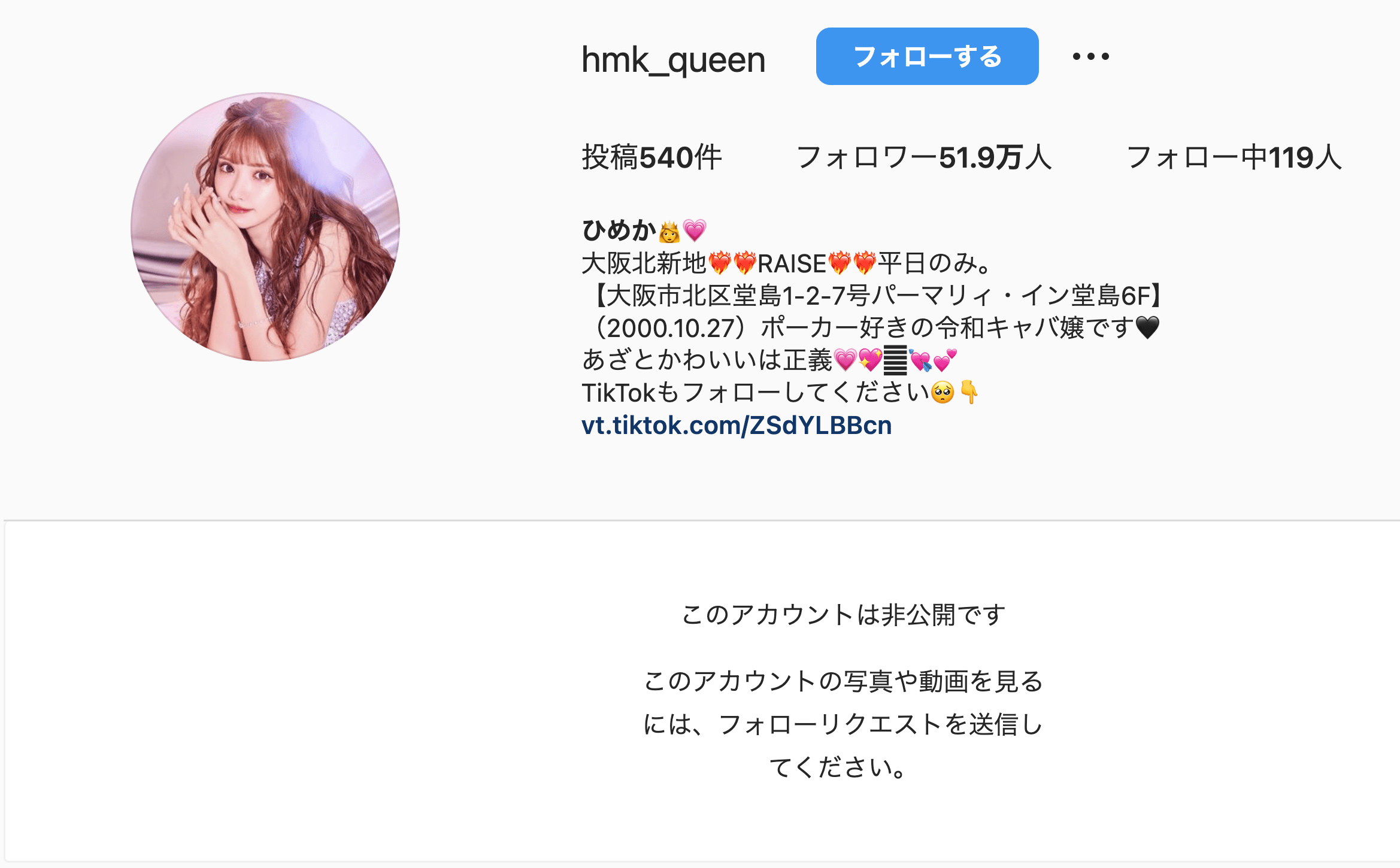
Task: Open the three-dot options menu
Action: [1090, 57]
